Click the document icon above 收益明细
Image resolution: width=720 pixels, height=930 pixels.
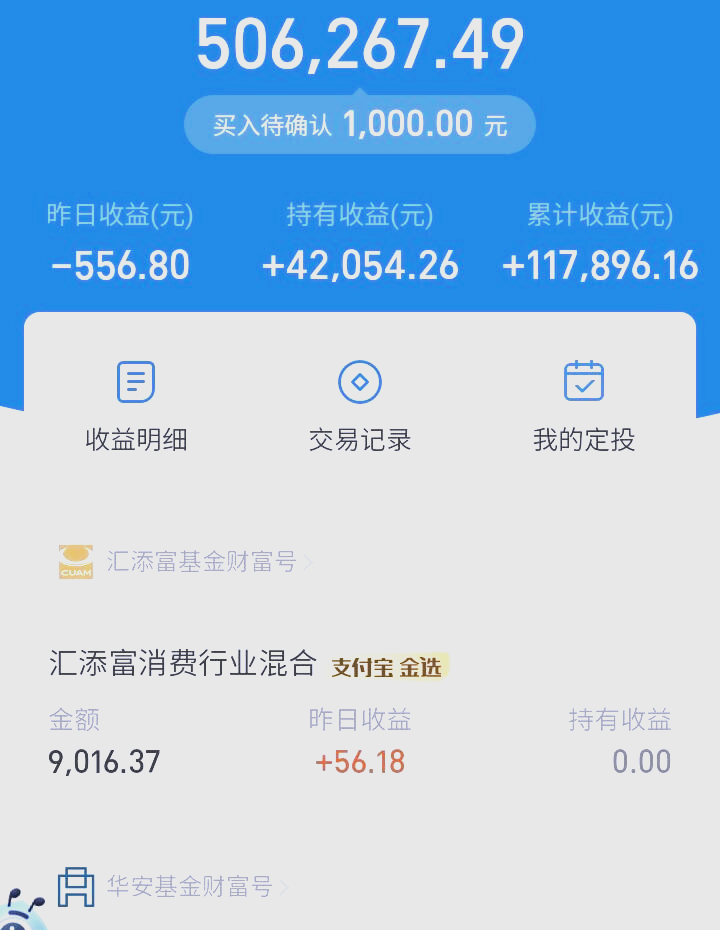(x=135, y=381)
